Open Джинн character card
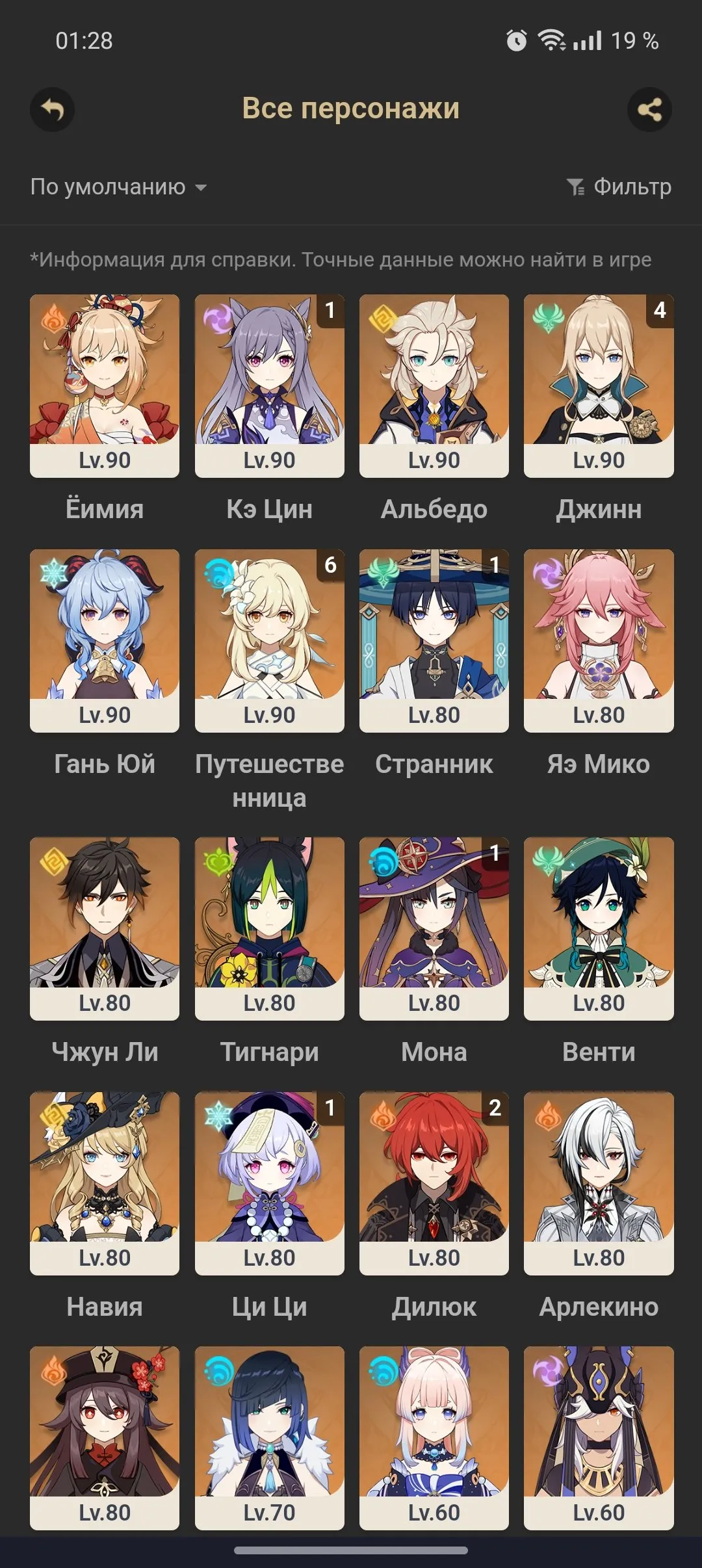 [599, 385]
